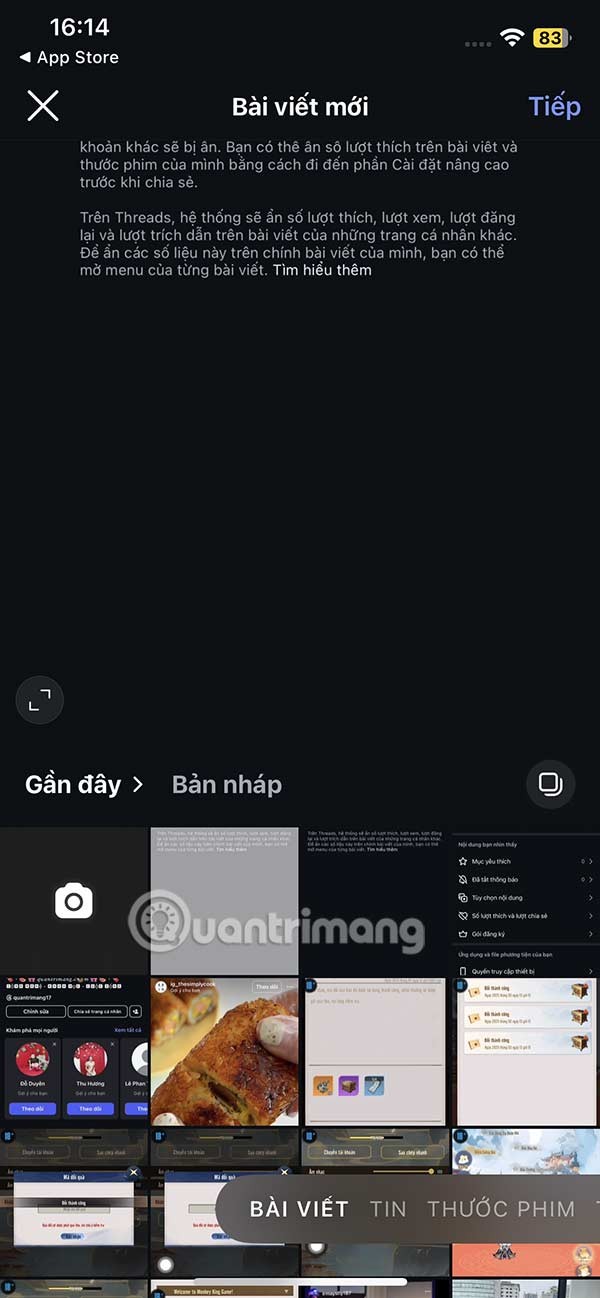Select the quantrimang17 profile screenshot thumbnail
Viewport: 600px width, 1298px height.
(x=74, y=1050)
